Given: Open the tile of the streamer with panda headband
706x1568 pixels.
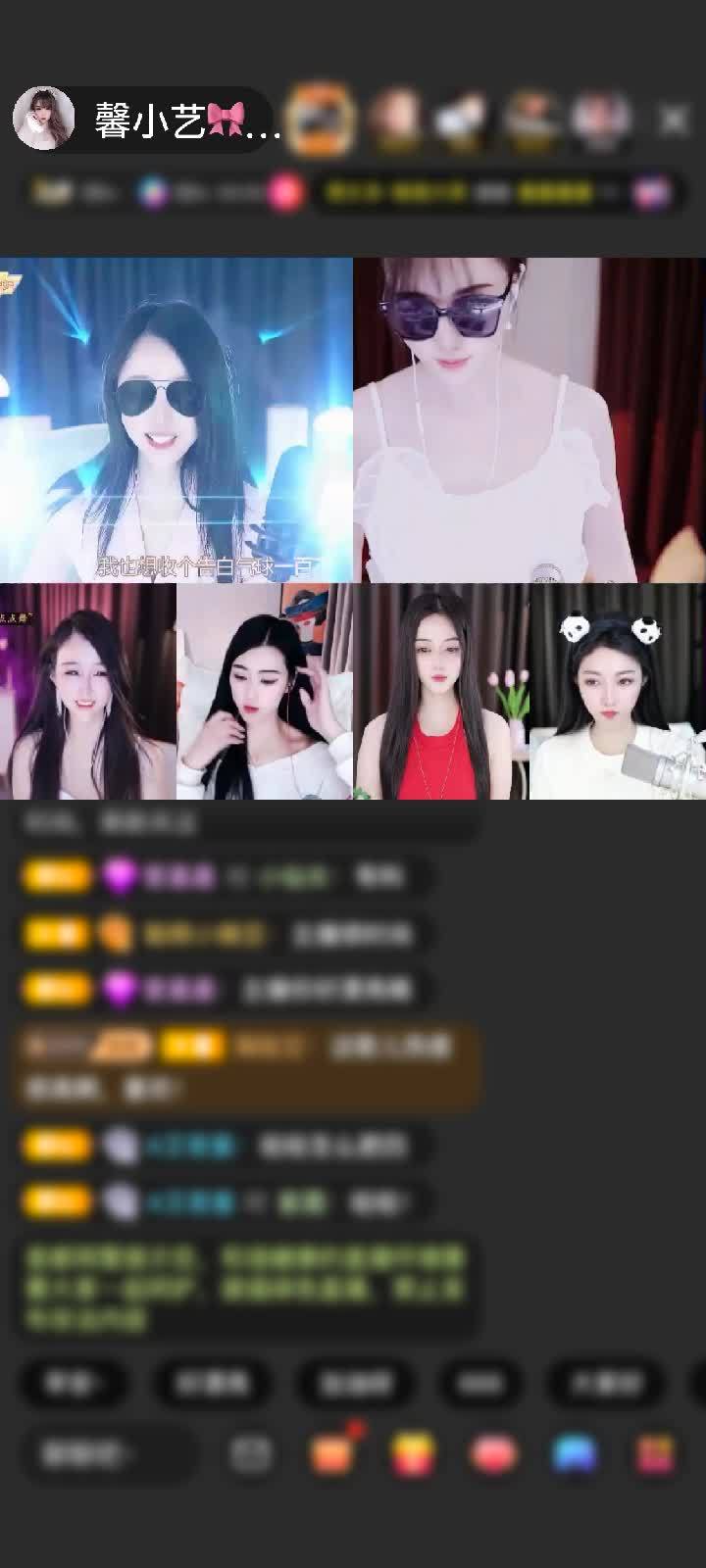Looking at the screenshot, I should pos(618,691).
